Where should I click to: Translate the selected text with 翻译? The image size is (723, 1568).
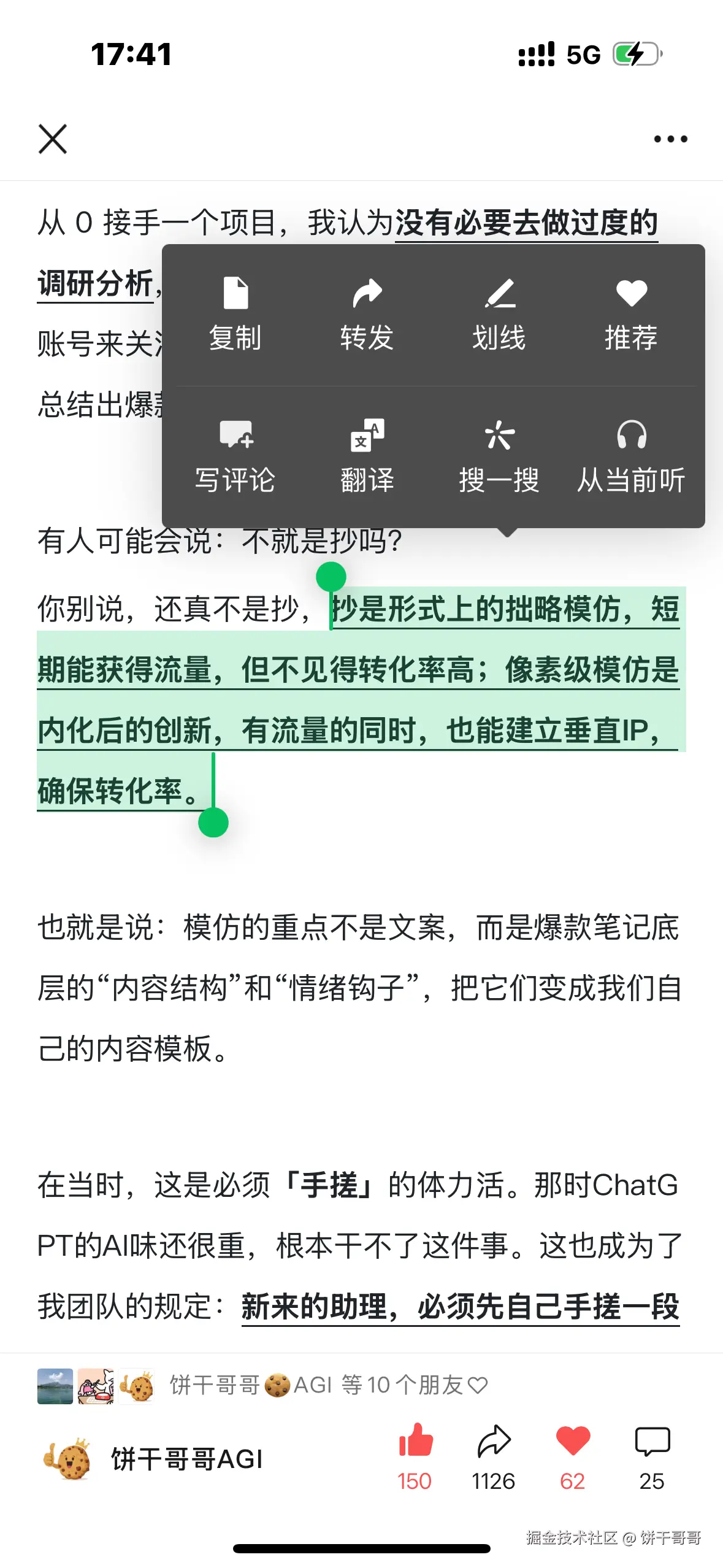click(367, 456)
